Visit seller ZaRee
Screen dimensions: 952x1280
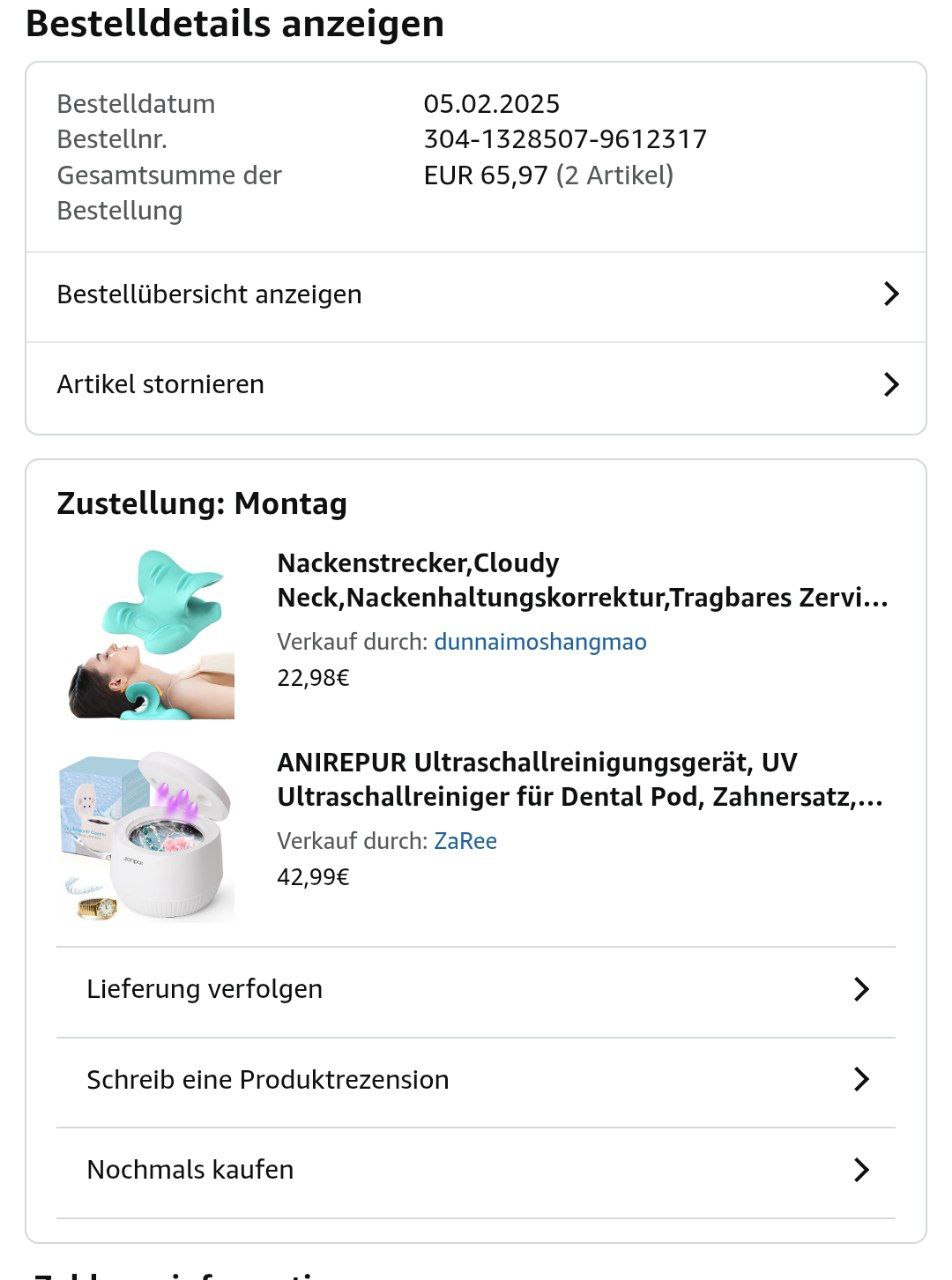465,841
